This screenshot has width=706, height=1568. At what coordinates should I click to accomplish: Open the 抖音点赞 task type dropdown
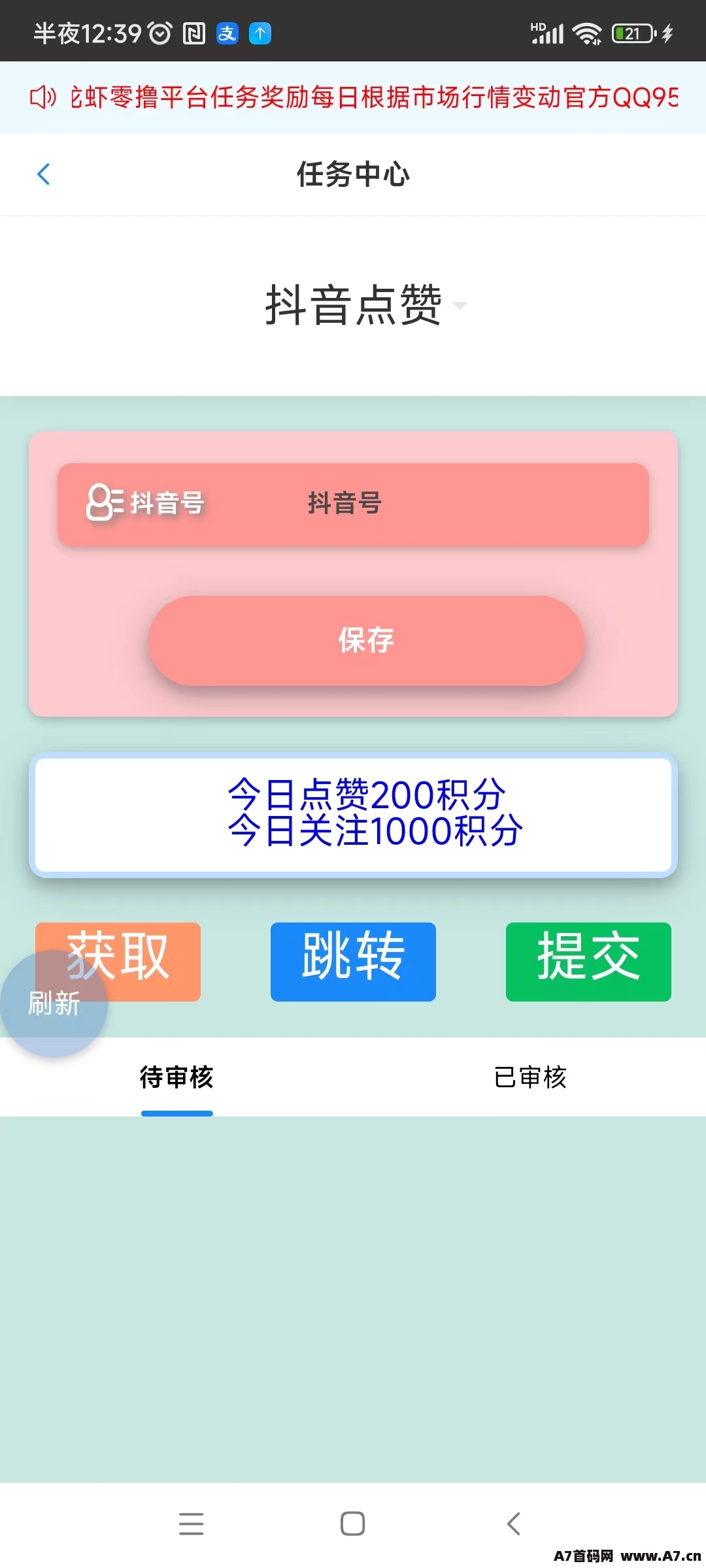365,305
